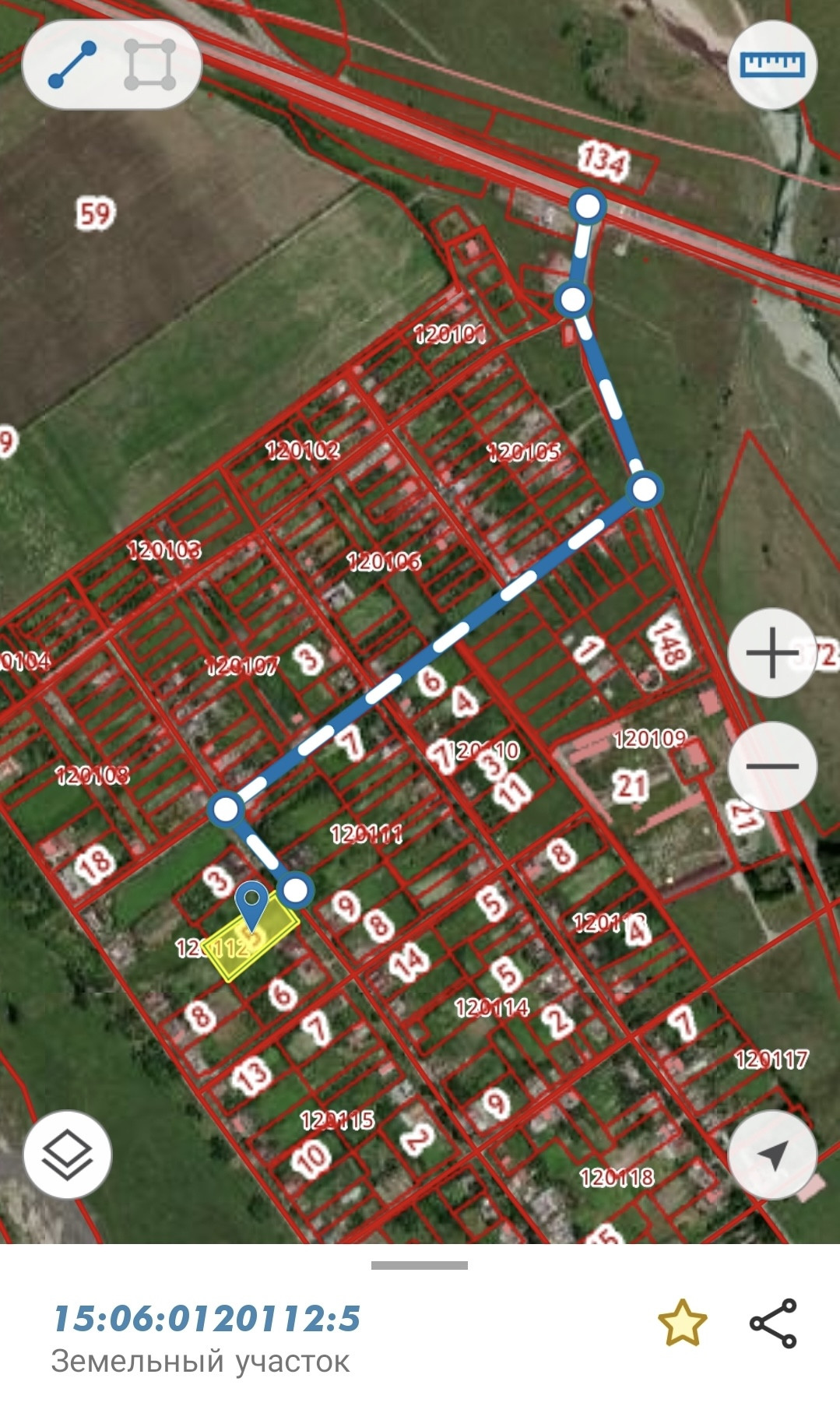Expand the parcel details bottom sheet handle
The image size is (840, 1406).
420,1265
